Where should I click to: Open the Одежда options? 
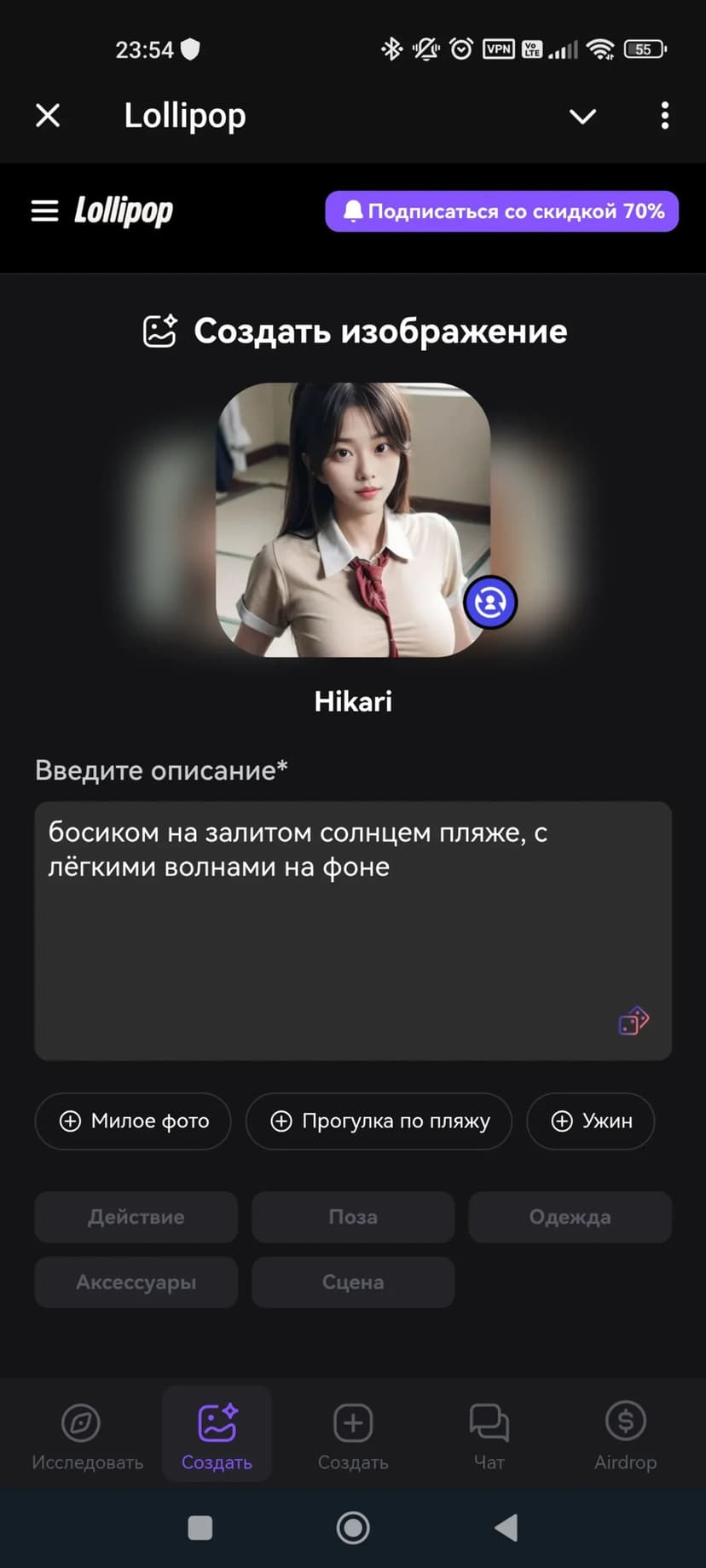pyautogui.click(x=570, y=1217)
